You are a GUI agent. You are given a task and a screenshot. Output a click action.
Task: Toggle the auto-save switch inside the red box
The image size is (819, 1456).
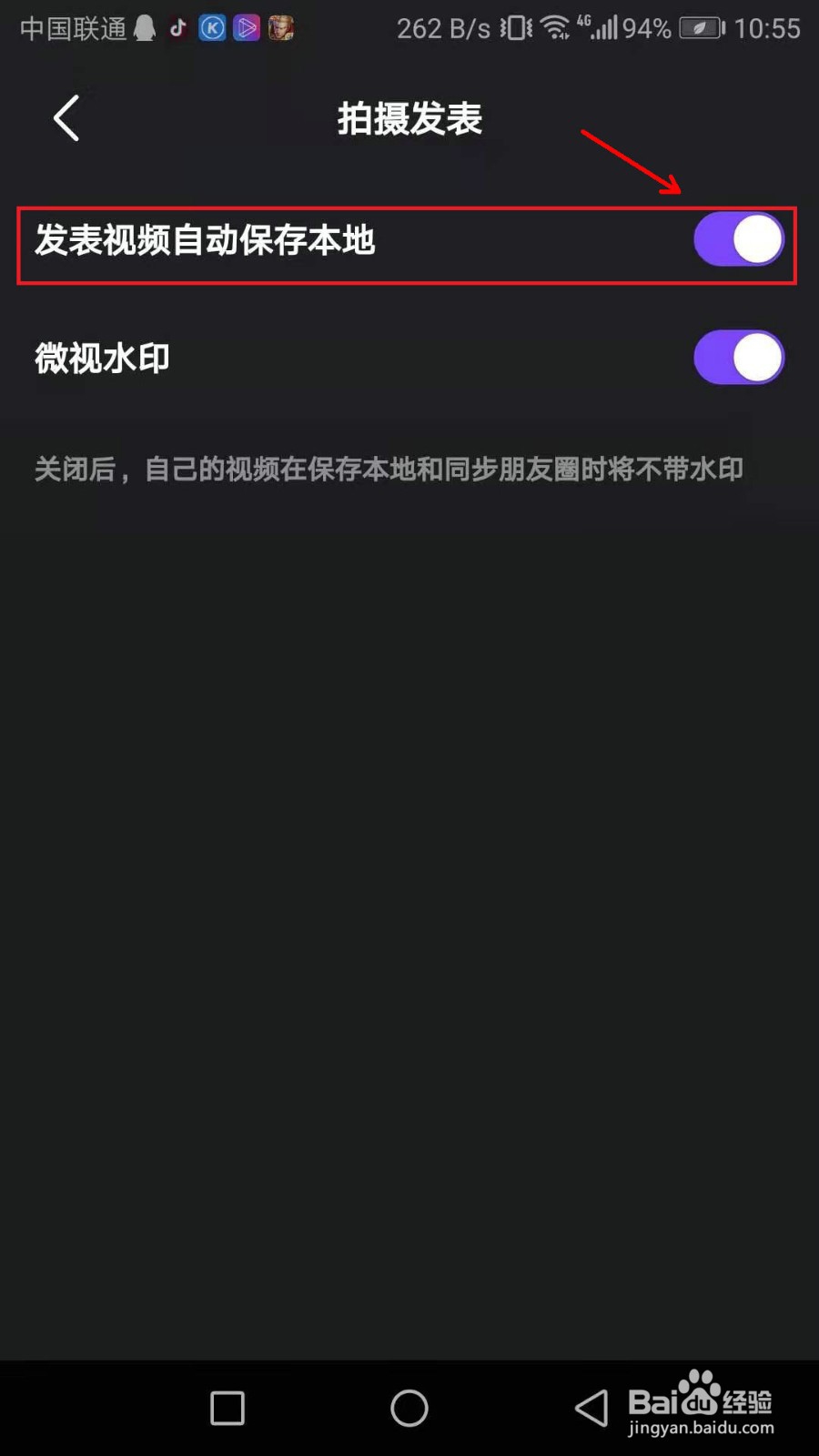point(739,239)
